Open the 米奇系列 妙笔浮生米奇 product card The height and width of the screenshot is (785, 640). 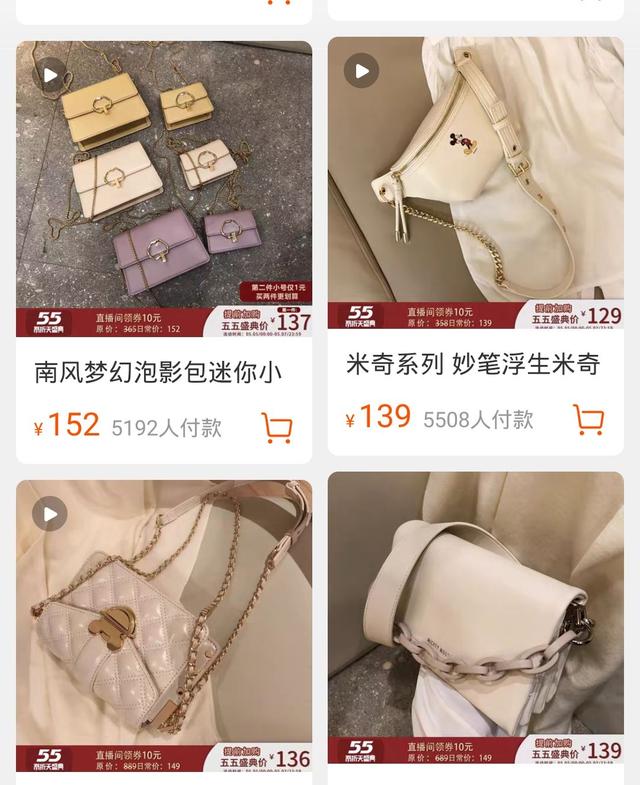(x=473, y=364)
